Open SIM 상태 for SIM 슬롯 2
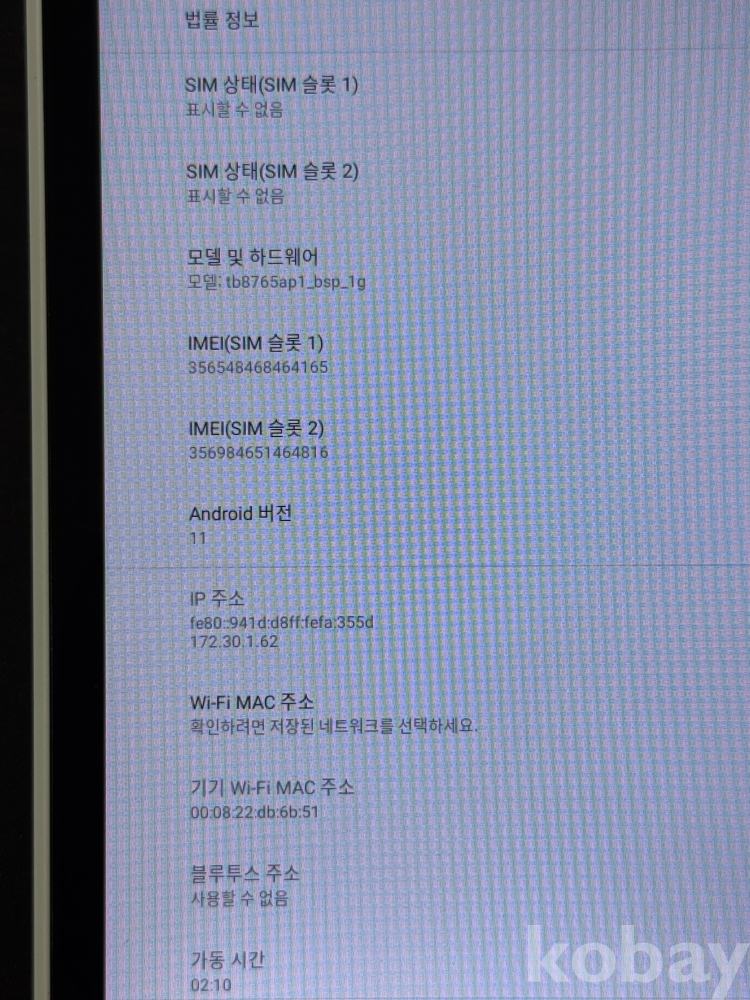Viewport: 750px width, 1000px height. click(x=273, y=182)
